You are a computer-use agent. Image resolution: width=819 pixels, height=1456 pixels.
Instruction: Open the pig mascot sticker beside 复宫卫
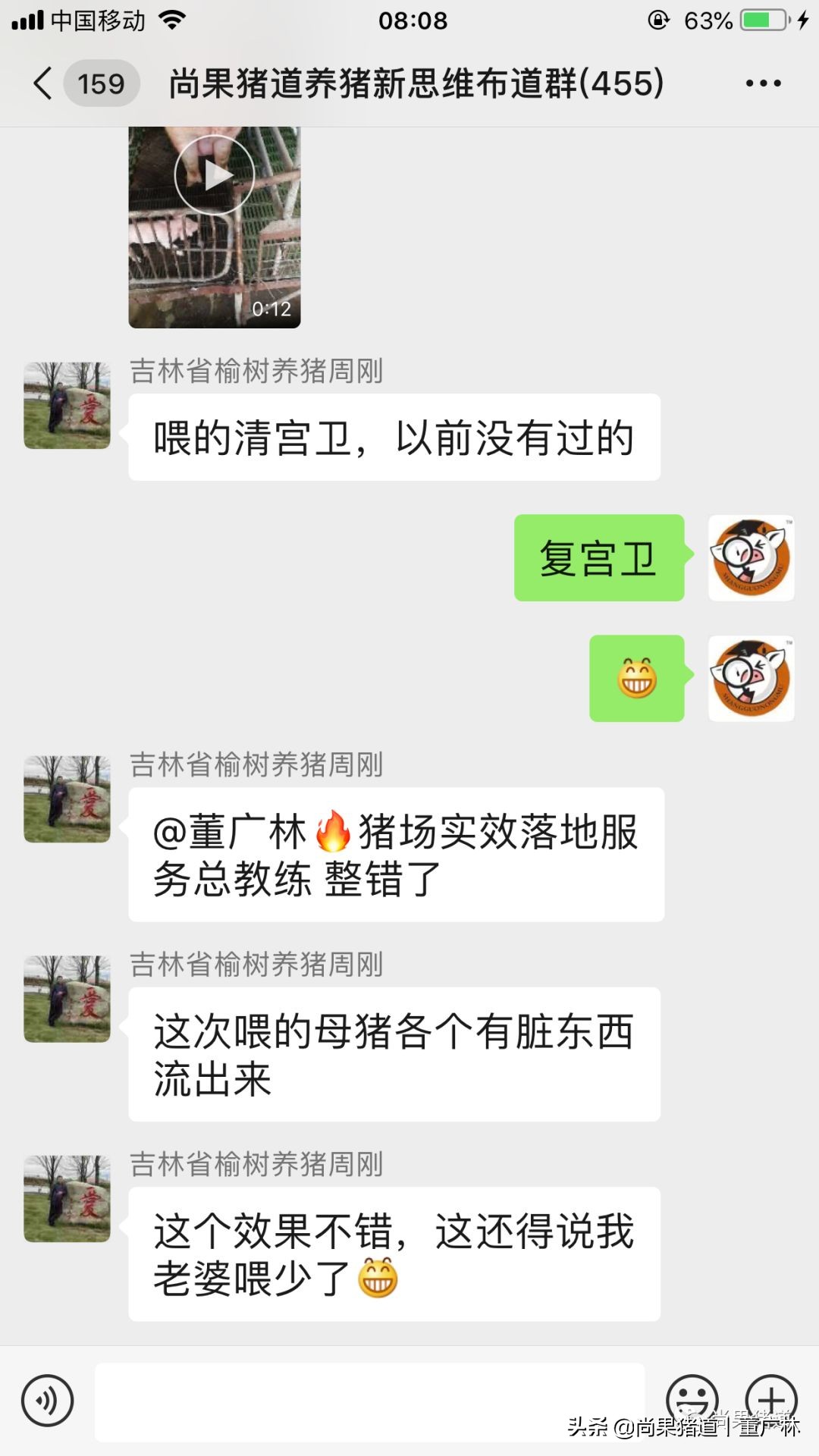[x=751, y=559]
